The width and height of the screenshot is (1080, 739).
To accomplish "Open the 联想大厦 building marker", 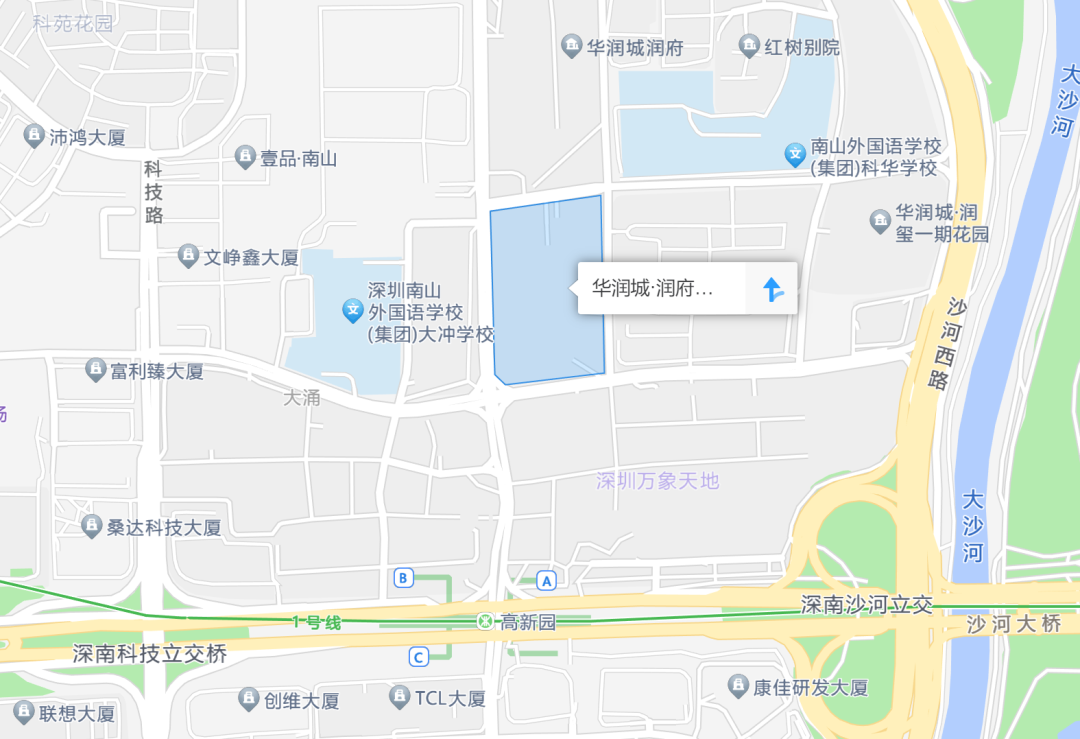I will point(24,712).
